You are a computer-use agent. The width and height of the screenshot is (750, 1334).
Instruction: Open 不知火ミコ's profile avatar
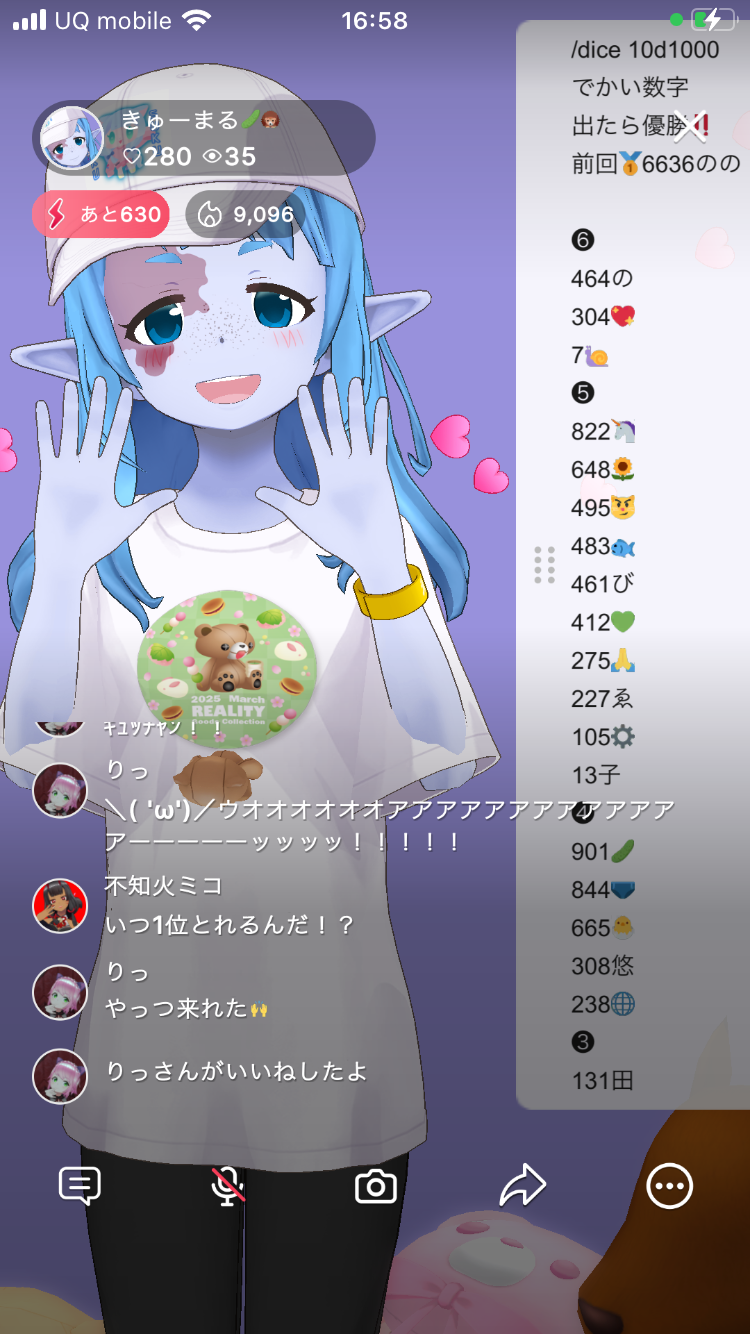[x=60, y=907]
